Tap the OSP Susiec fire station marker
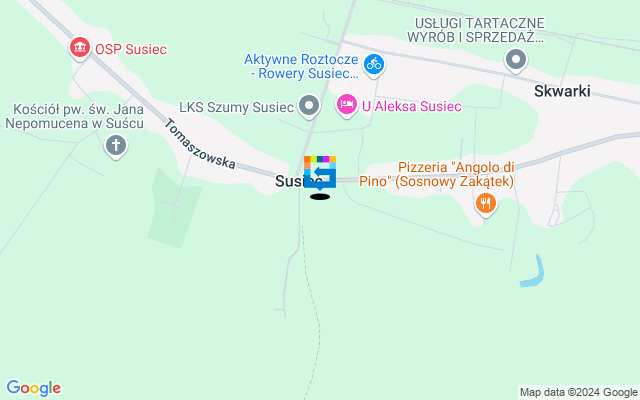 [x=79, y=48]
